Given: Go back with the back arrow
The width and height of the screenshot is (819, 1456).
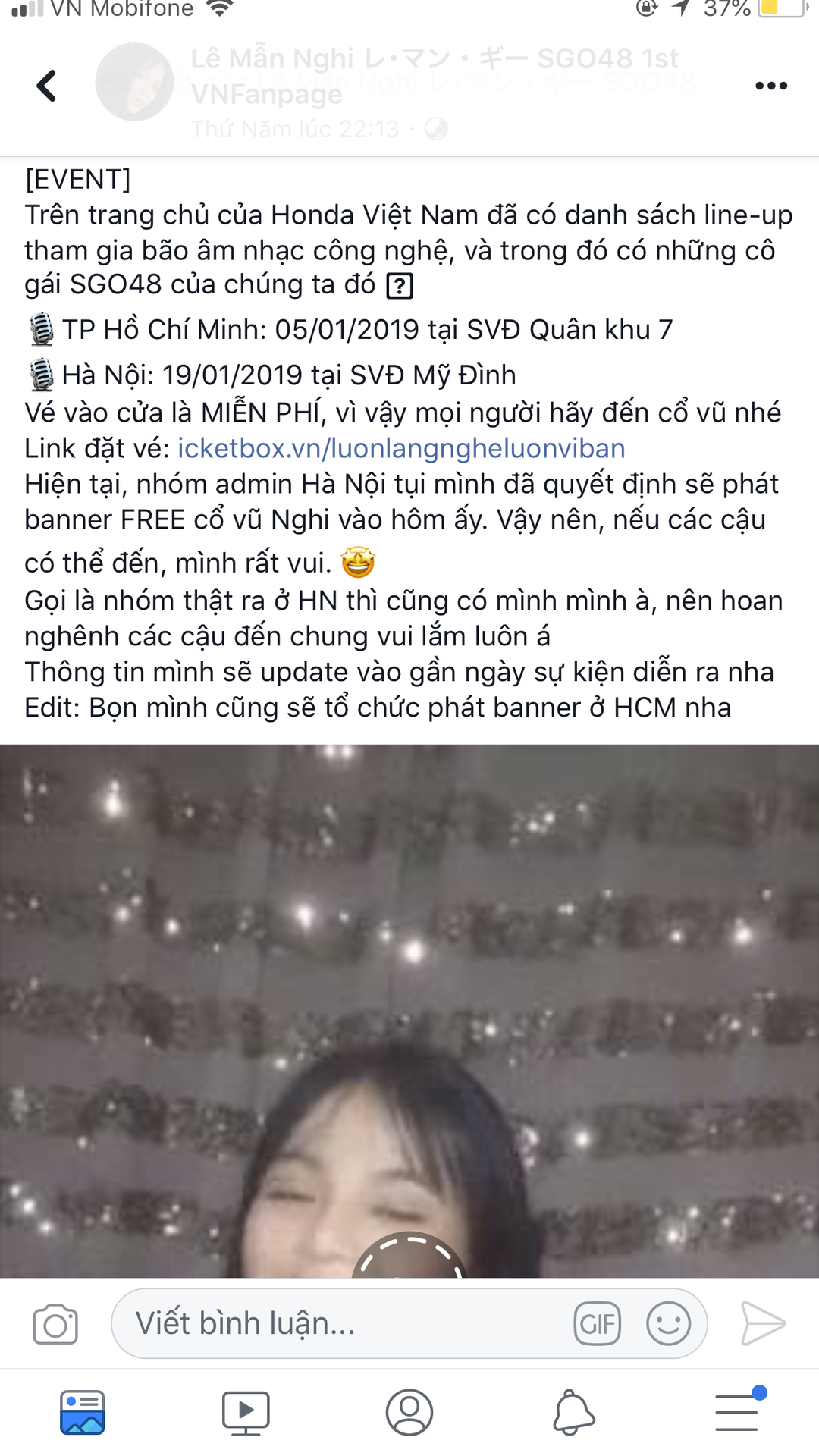Looking at the screenshot, I should click(x=47, y=86).
